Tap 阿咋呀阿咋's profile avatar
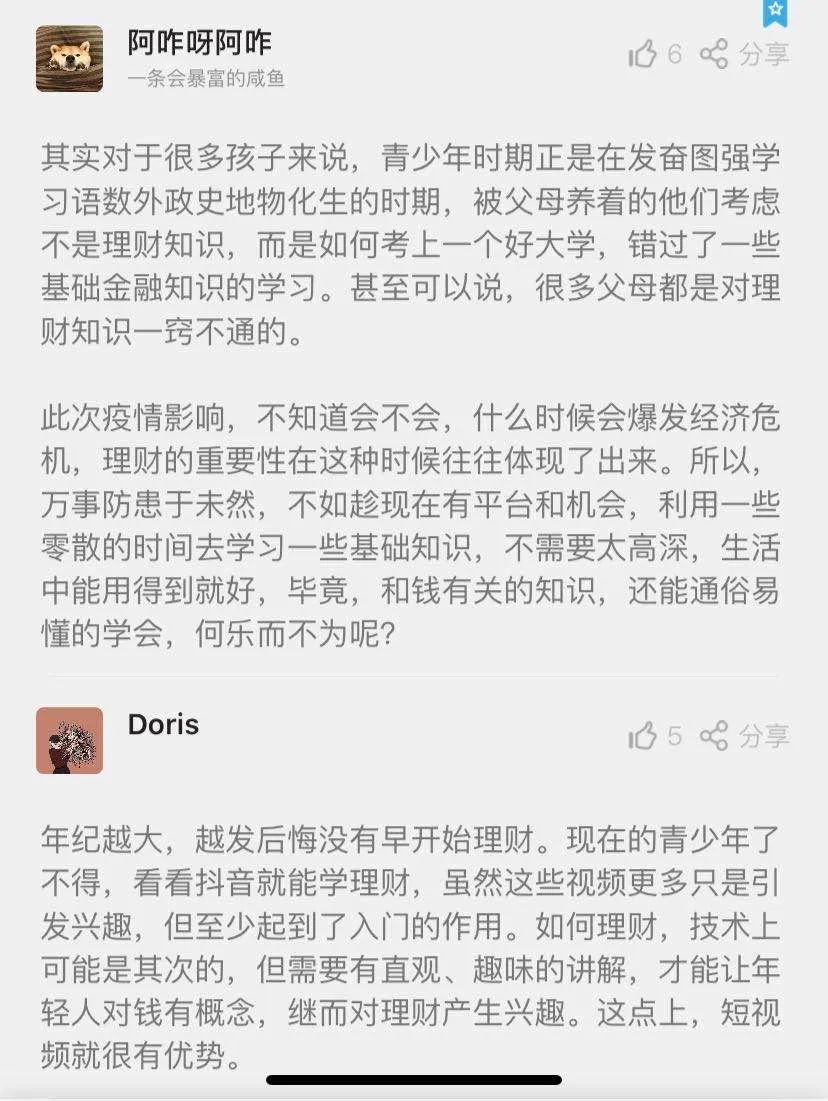 [x=69, y=58]
